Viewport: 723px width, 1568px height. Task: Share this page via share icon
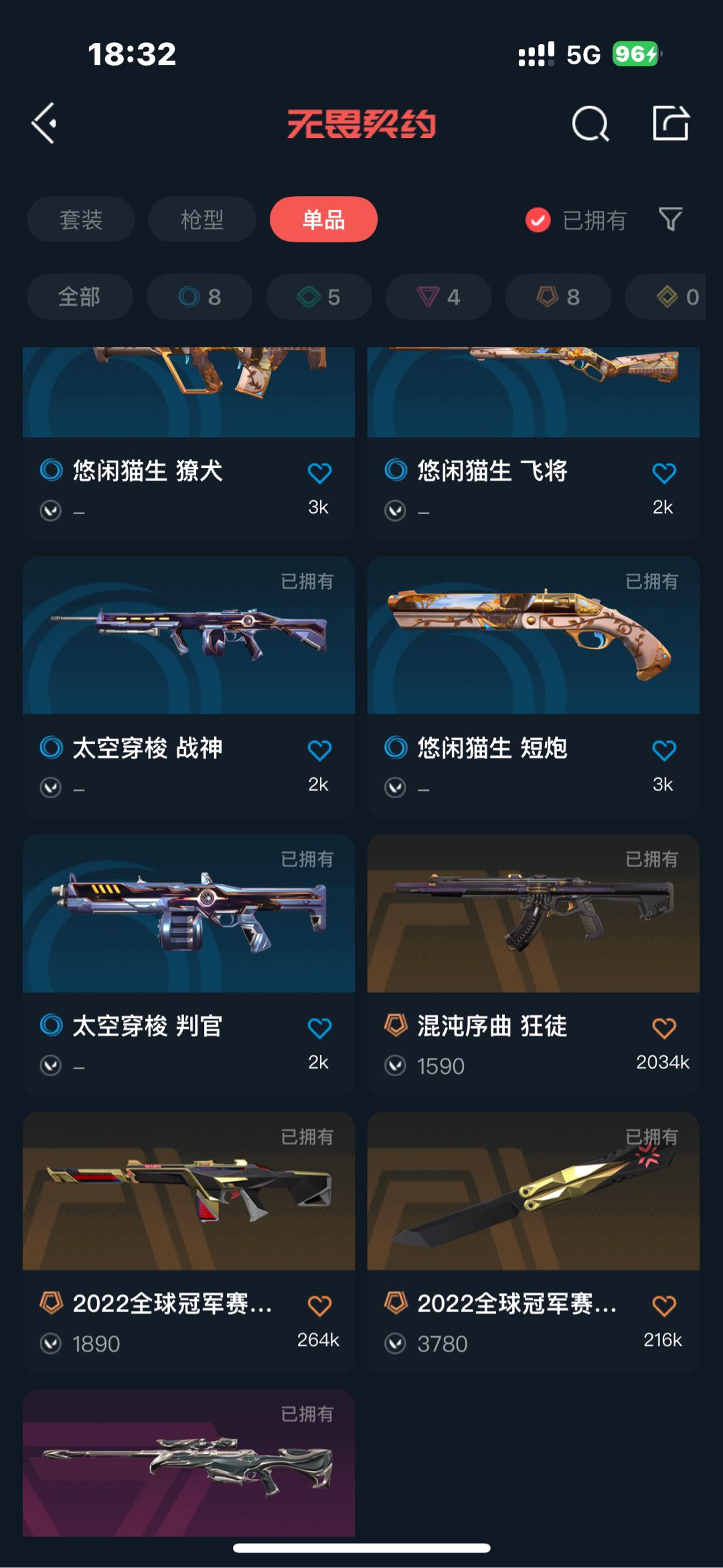point(670,123)
